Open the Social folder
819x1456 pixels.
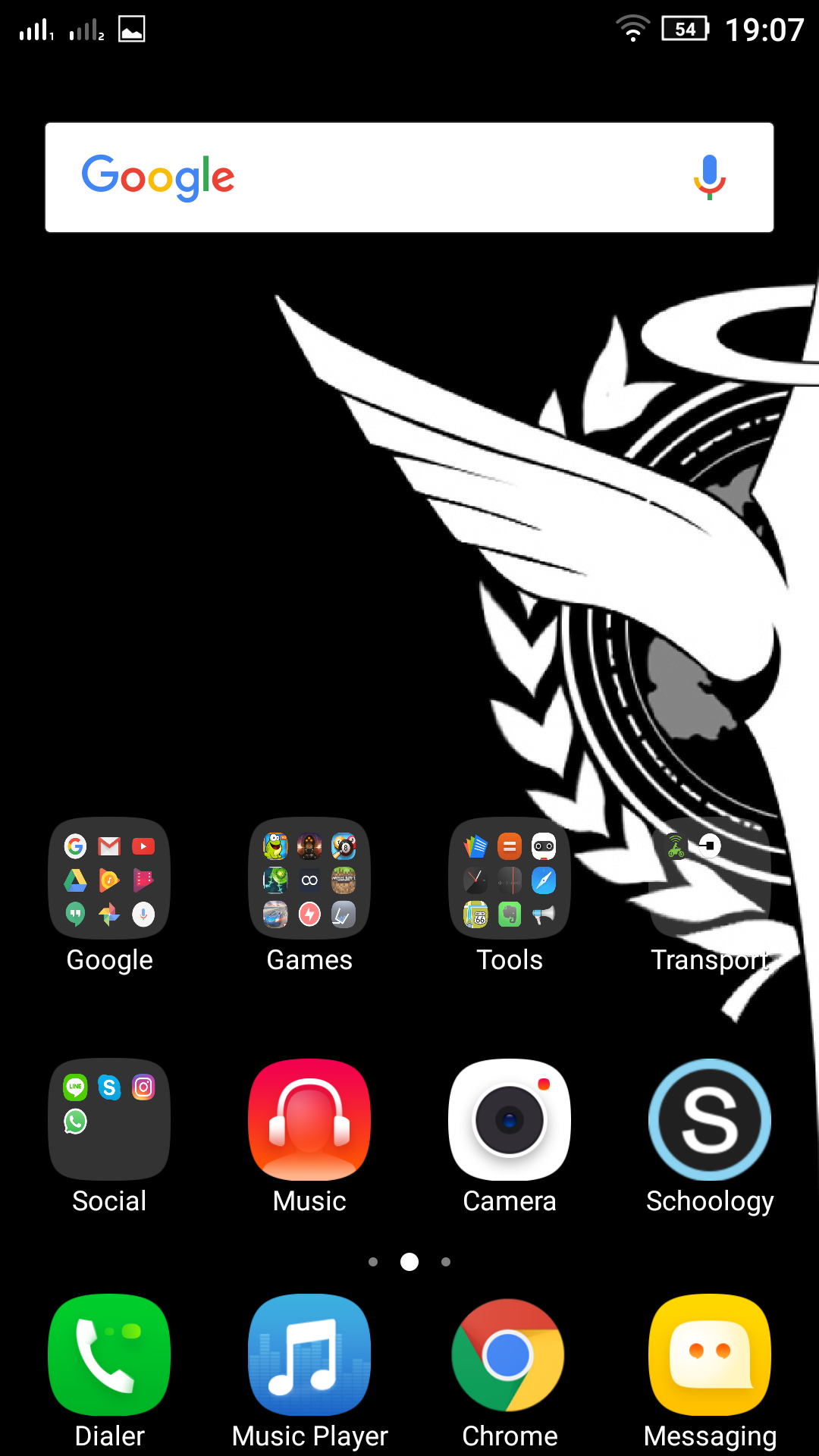click(109, 1120)
